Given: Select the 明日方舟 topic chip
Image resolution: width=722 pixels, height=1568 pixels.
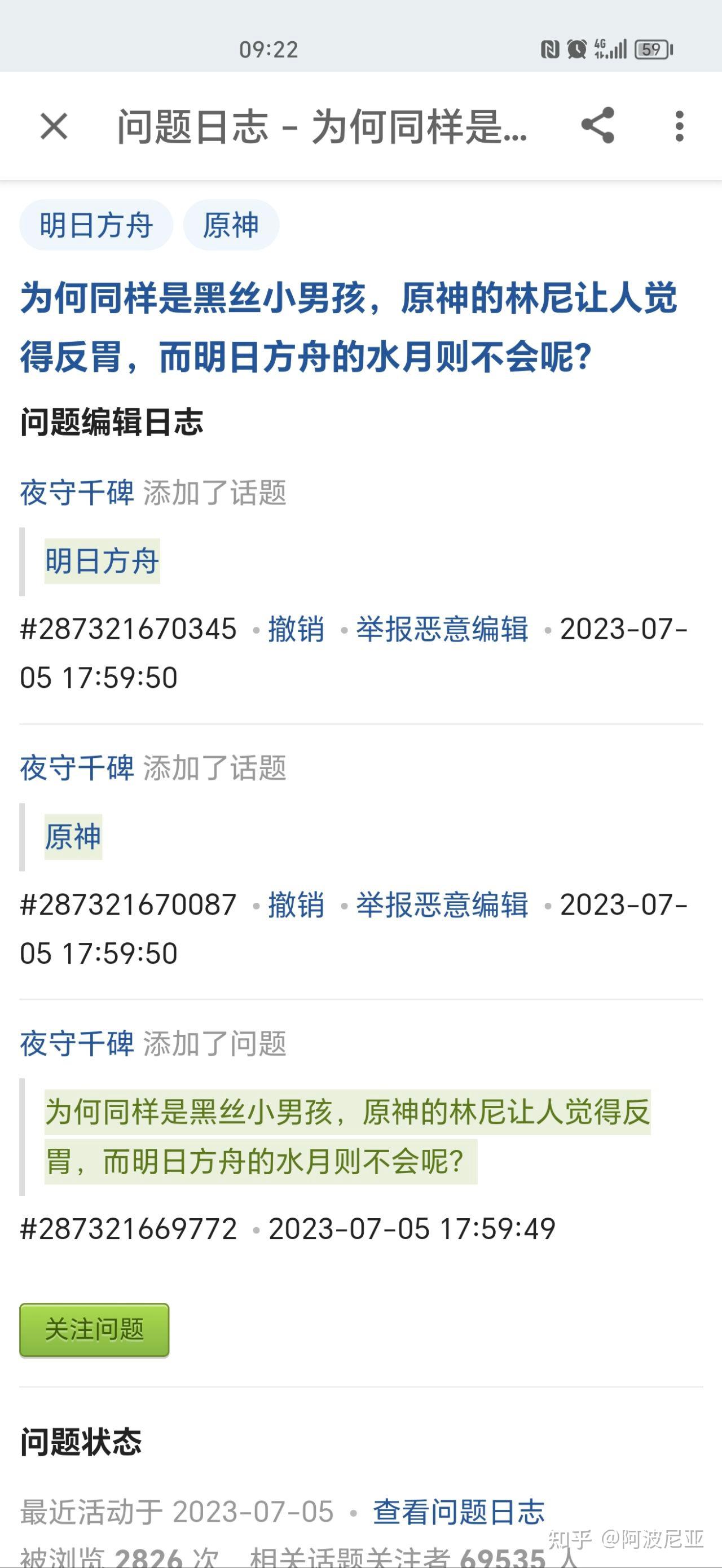Looking at the screenshot, I should click(x=96, y=225).
